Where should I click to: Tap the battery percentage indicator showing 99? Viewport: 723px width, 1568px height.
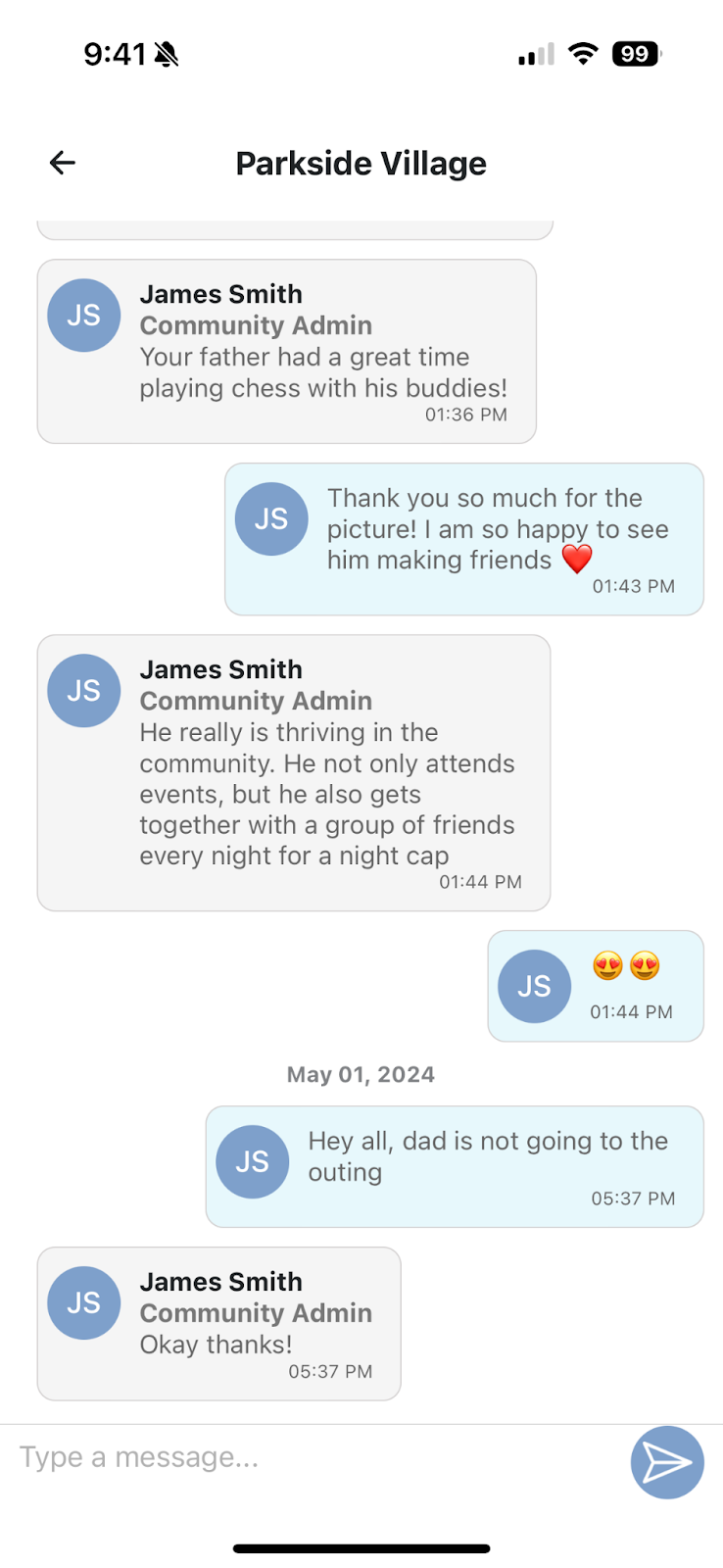point(634,54)
